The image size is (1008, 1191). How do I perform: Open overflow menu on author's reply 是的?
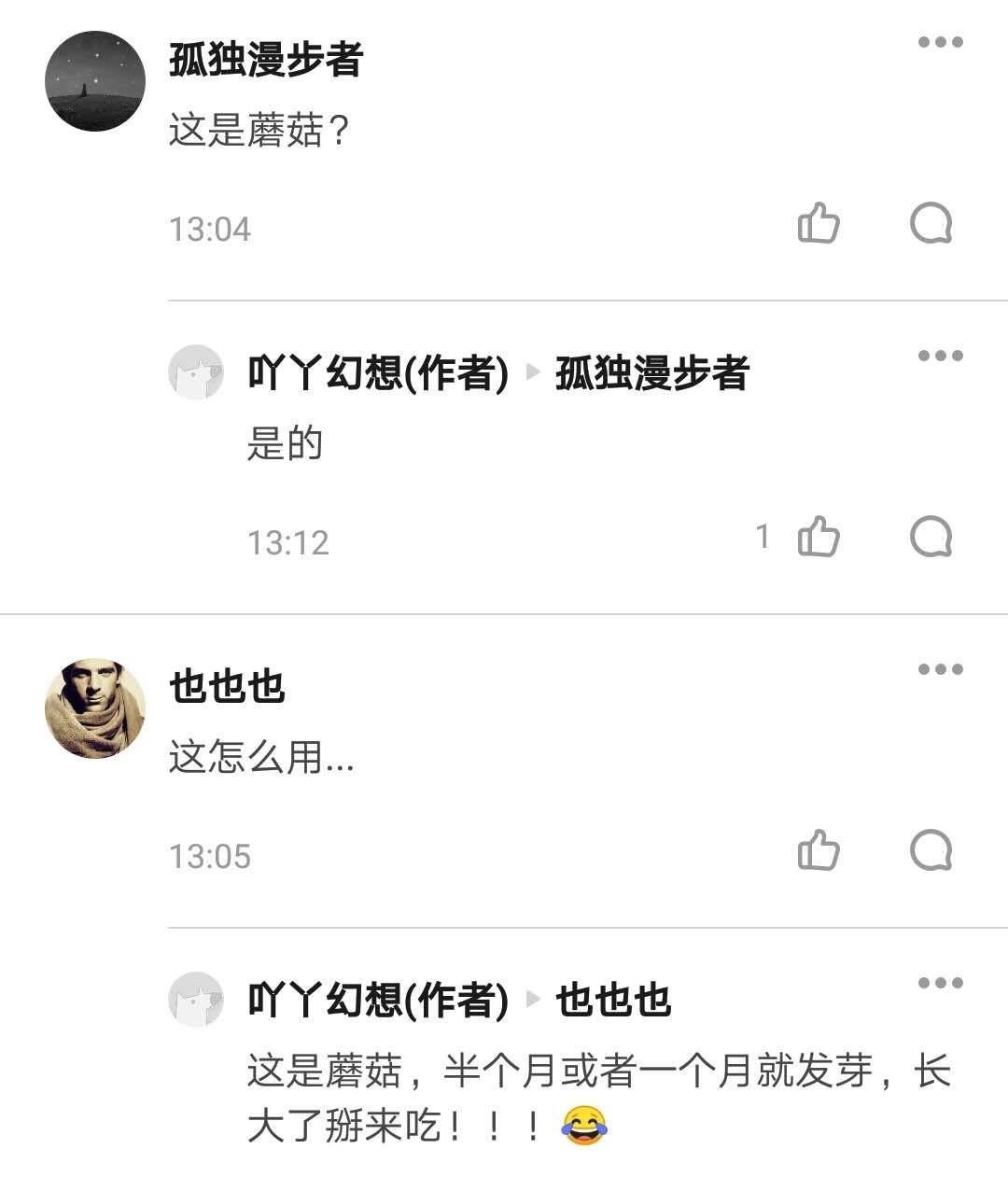(x=940, y=356)
